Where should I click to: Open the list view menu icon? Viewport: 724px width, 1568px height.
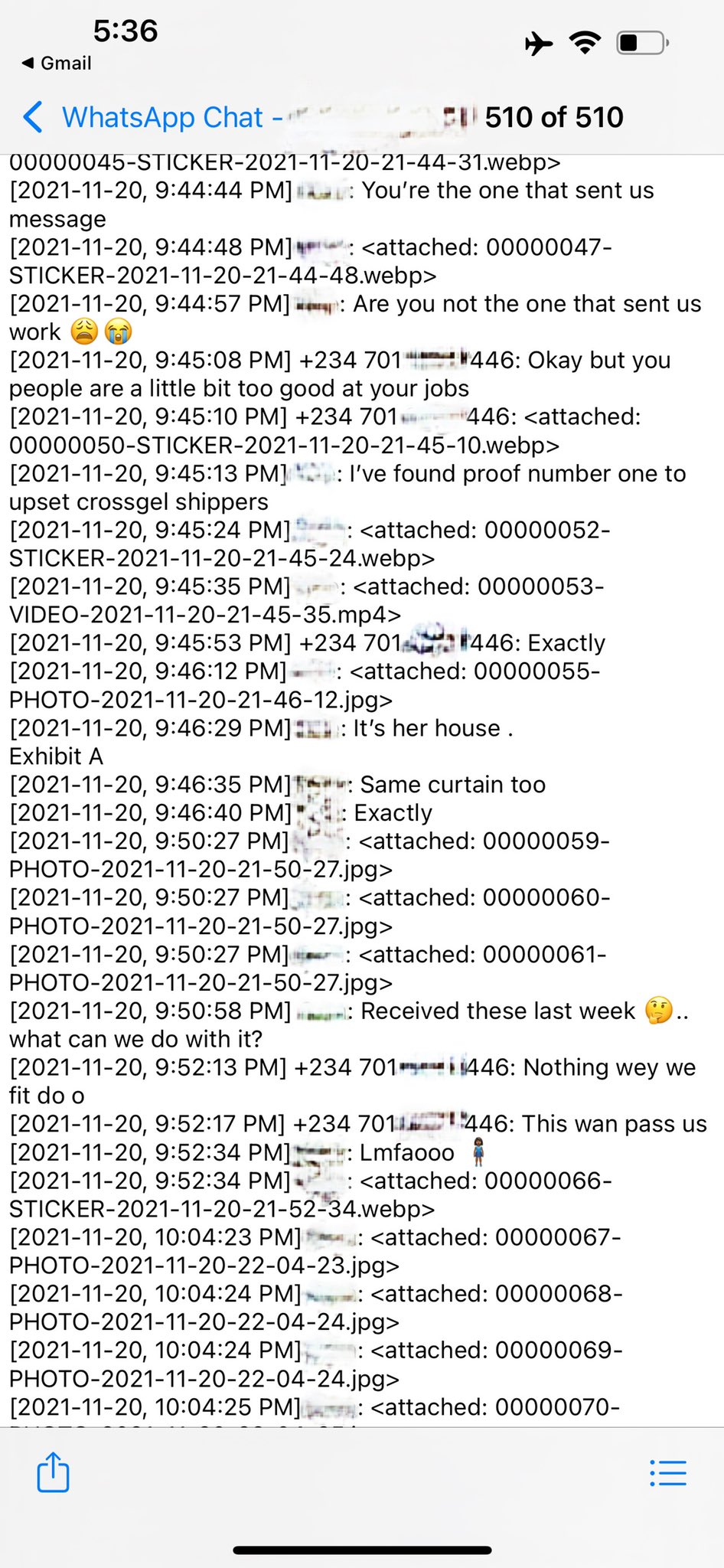[668, 1472]
